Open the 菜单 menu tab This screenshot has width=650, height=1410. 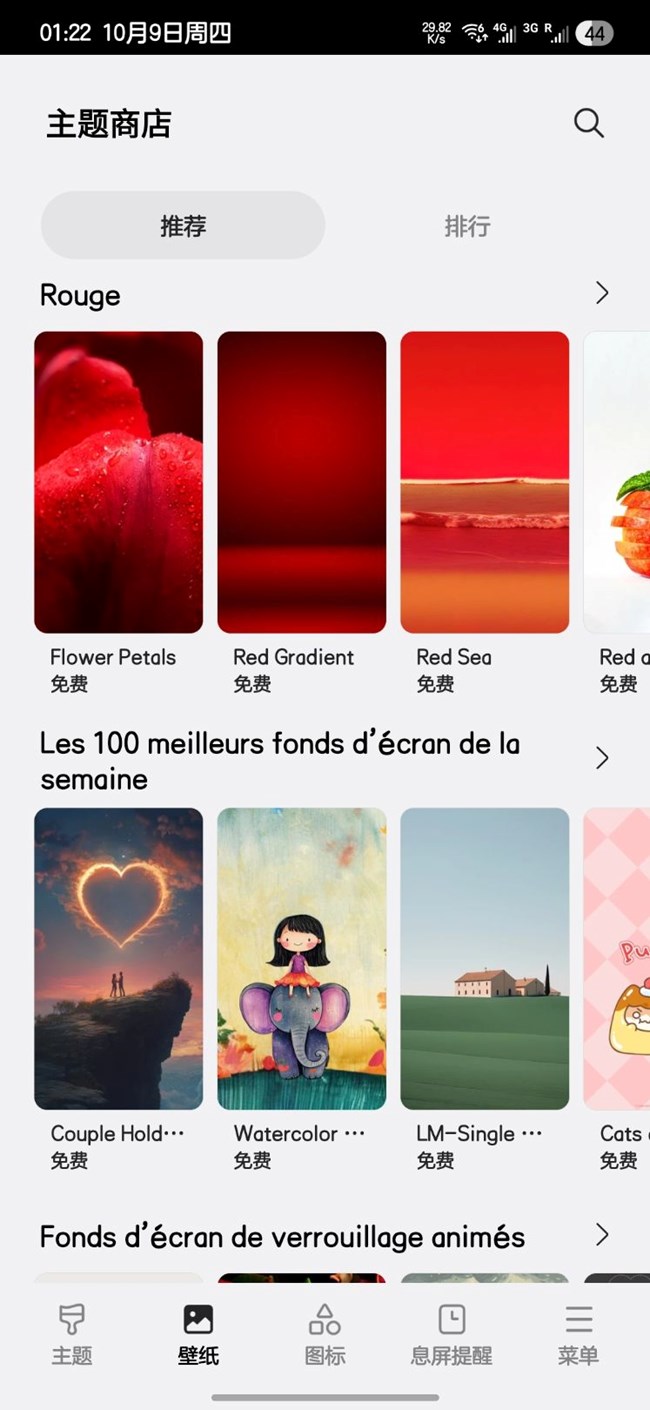point(578,1334)
